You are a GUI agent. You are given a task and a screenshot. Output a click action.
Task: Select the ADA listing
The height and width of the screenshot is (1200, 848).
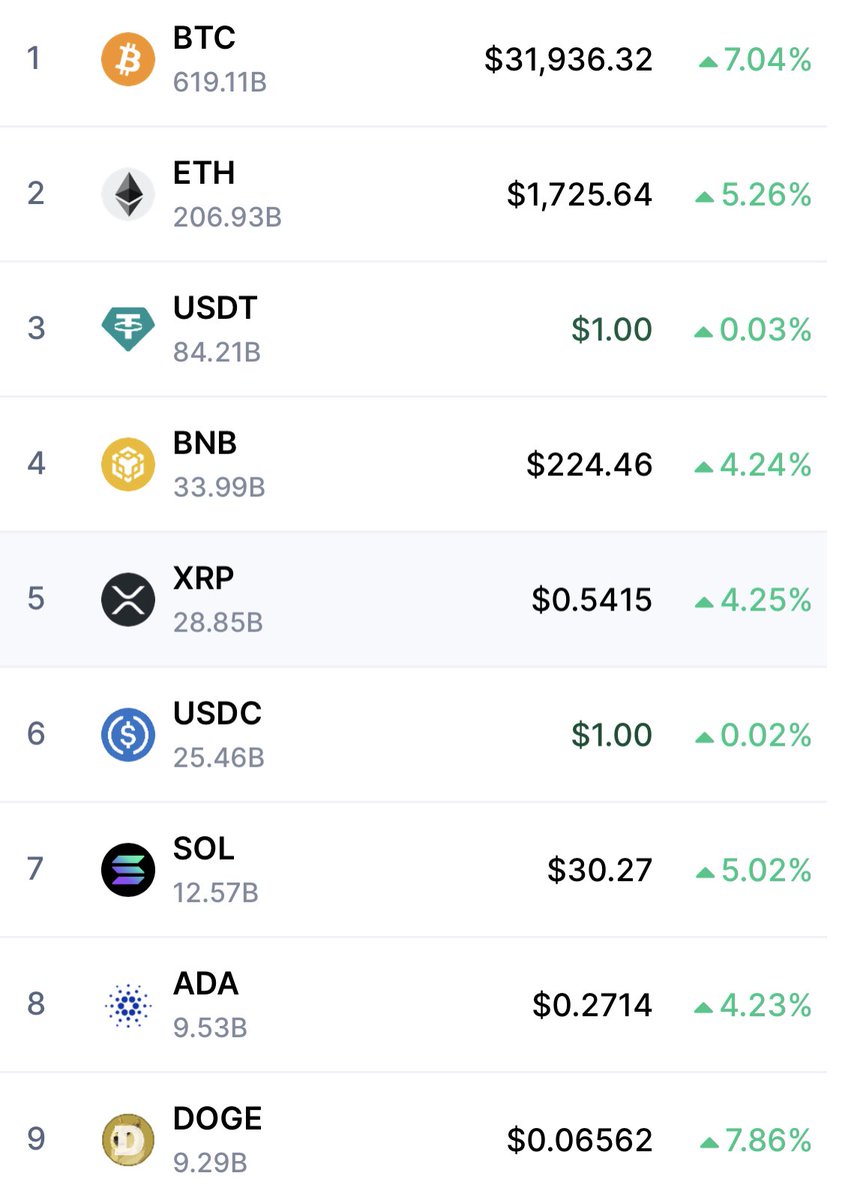pos(413,1004)
